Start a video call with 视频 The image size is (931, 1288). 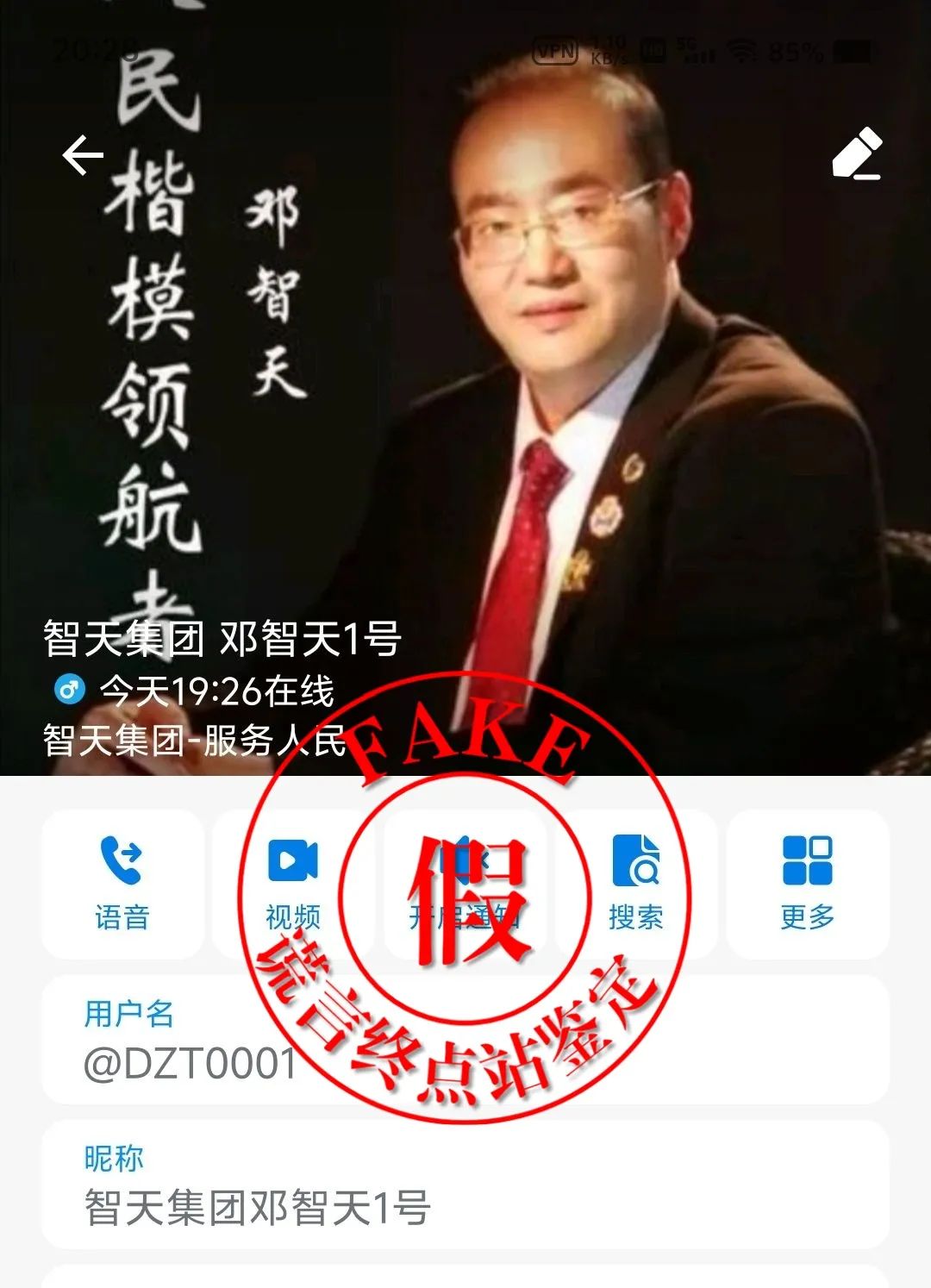tap(293, 884)
